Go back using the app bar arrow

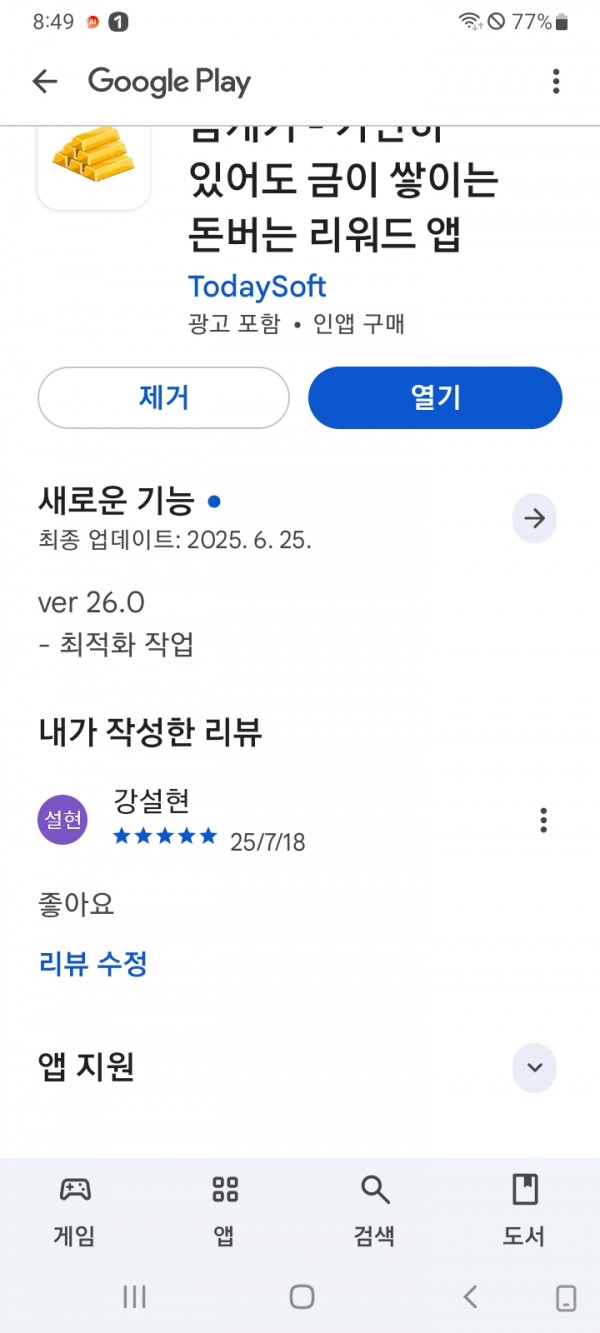point(45,82)
